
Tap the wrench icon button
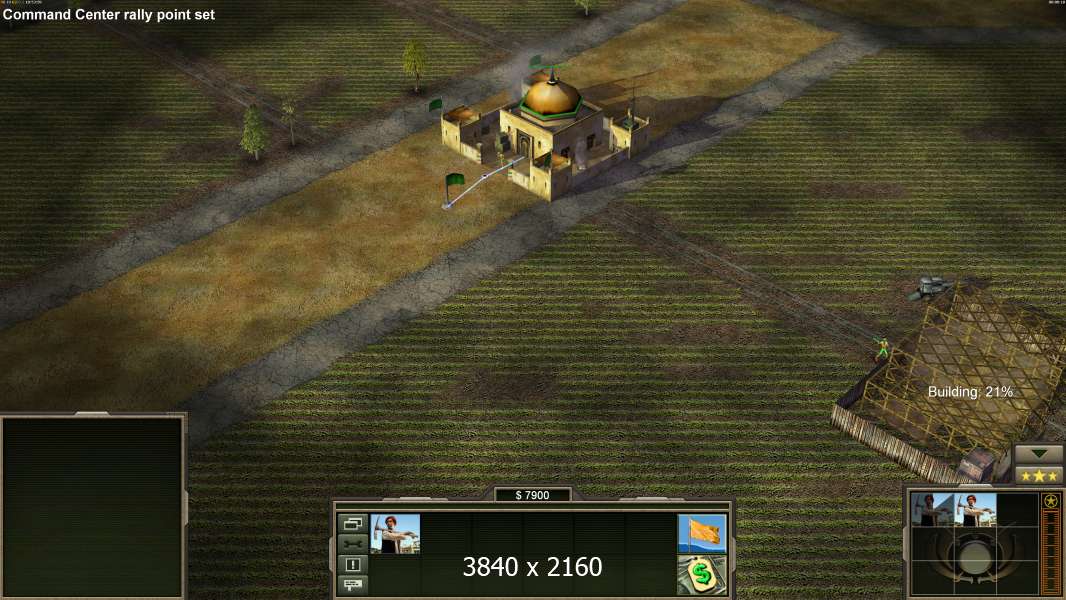coord(353,543)
